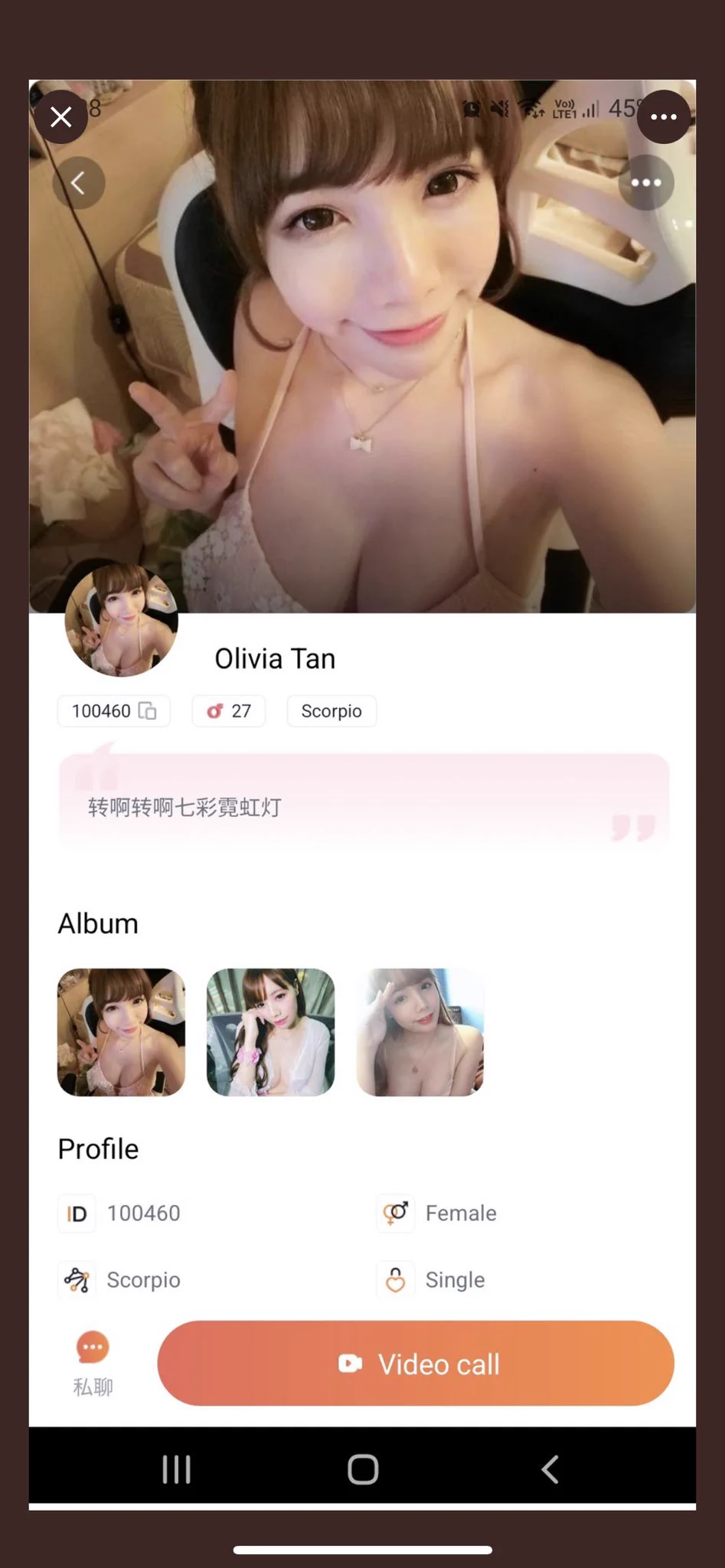725x1568 pixels.
Task: Open the profile's overflow menu
Action: [645, 183]
